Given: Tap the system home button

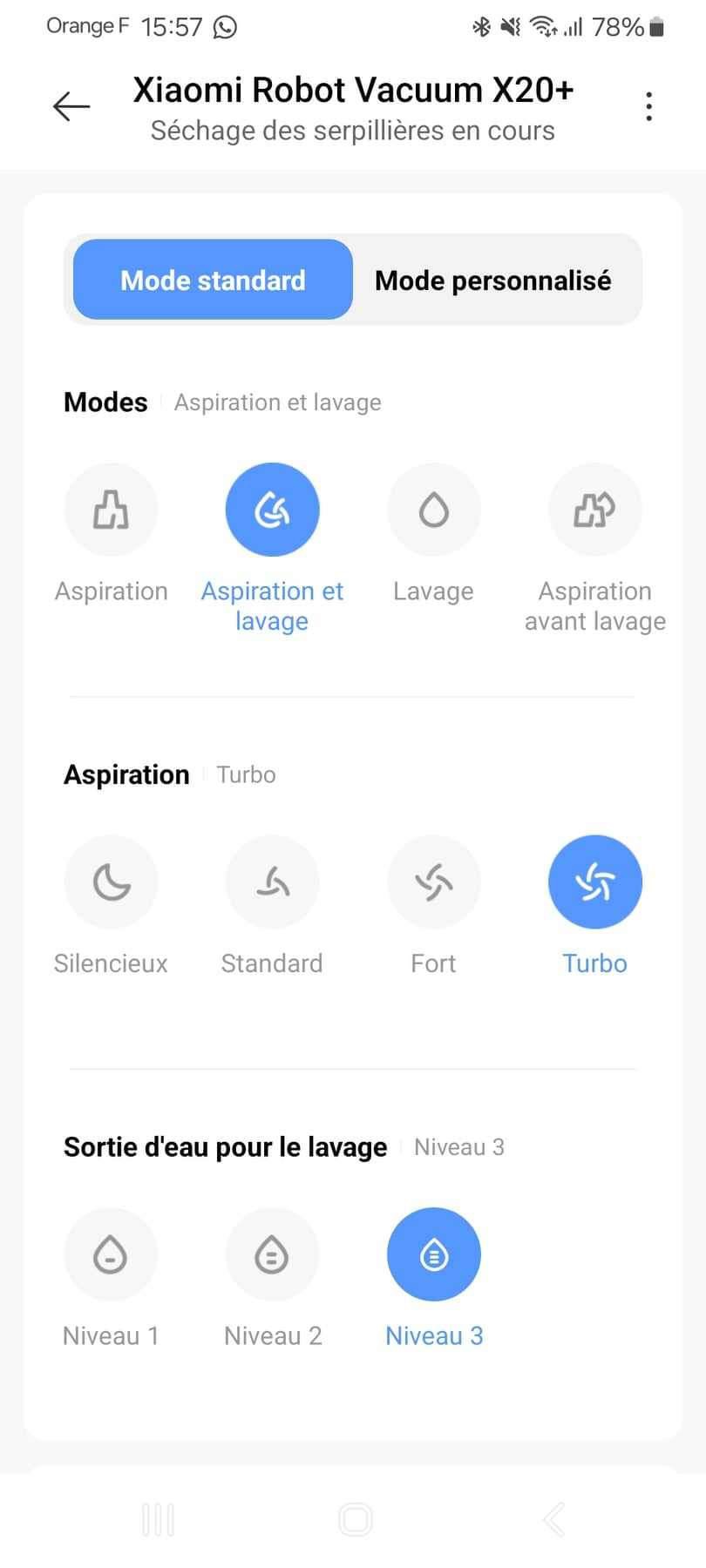Looking at the screenshot, I should [x=355, y=1520].
